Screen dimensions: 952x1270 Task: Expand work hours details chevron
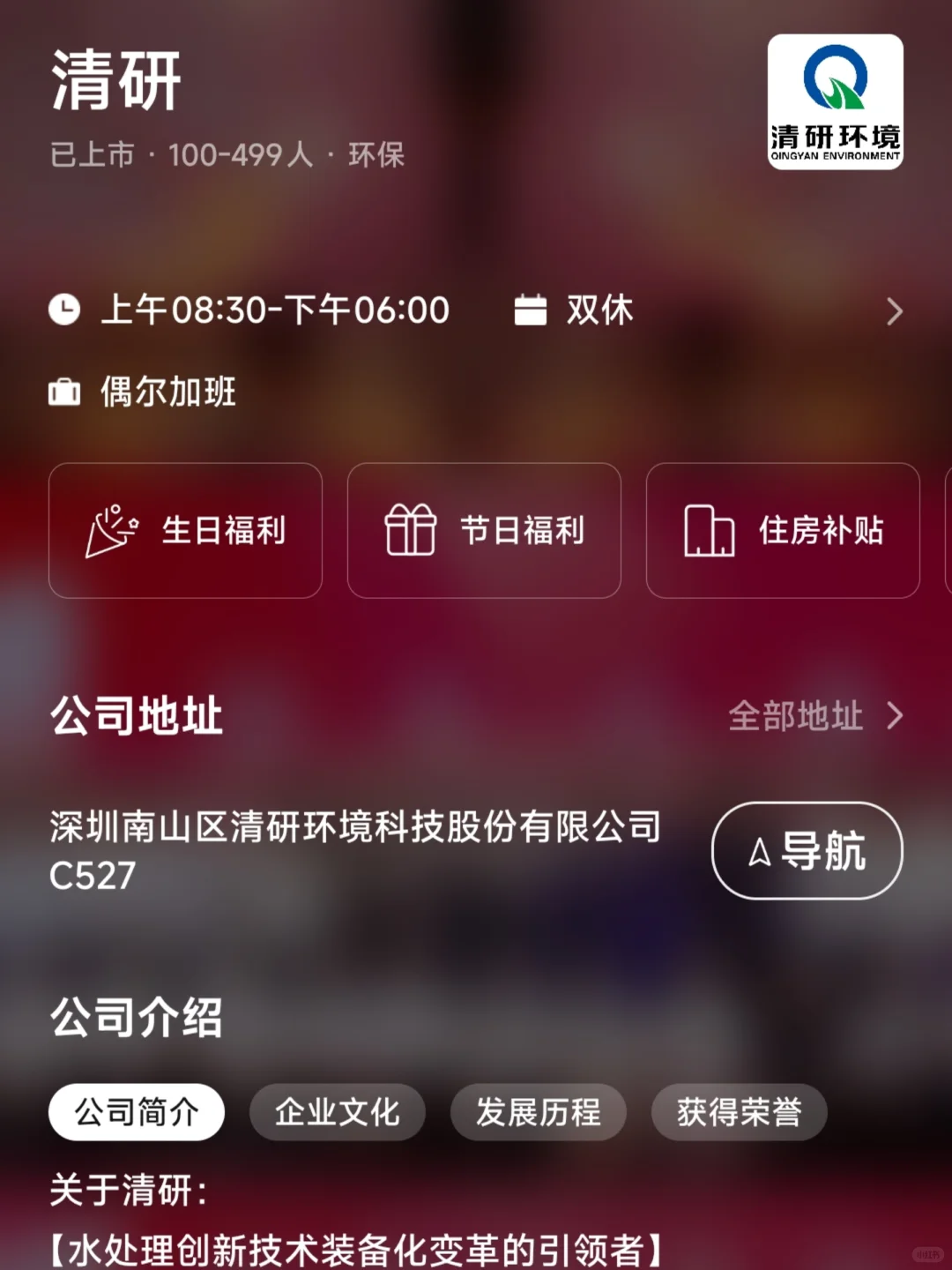(894, 311)
